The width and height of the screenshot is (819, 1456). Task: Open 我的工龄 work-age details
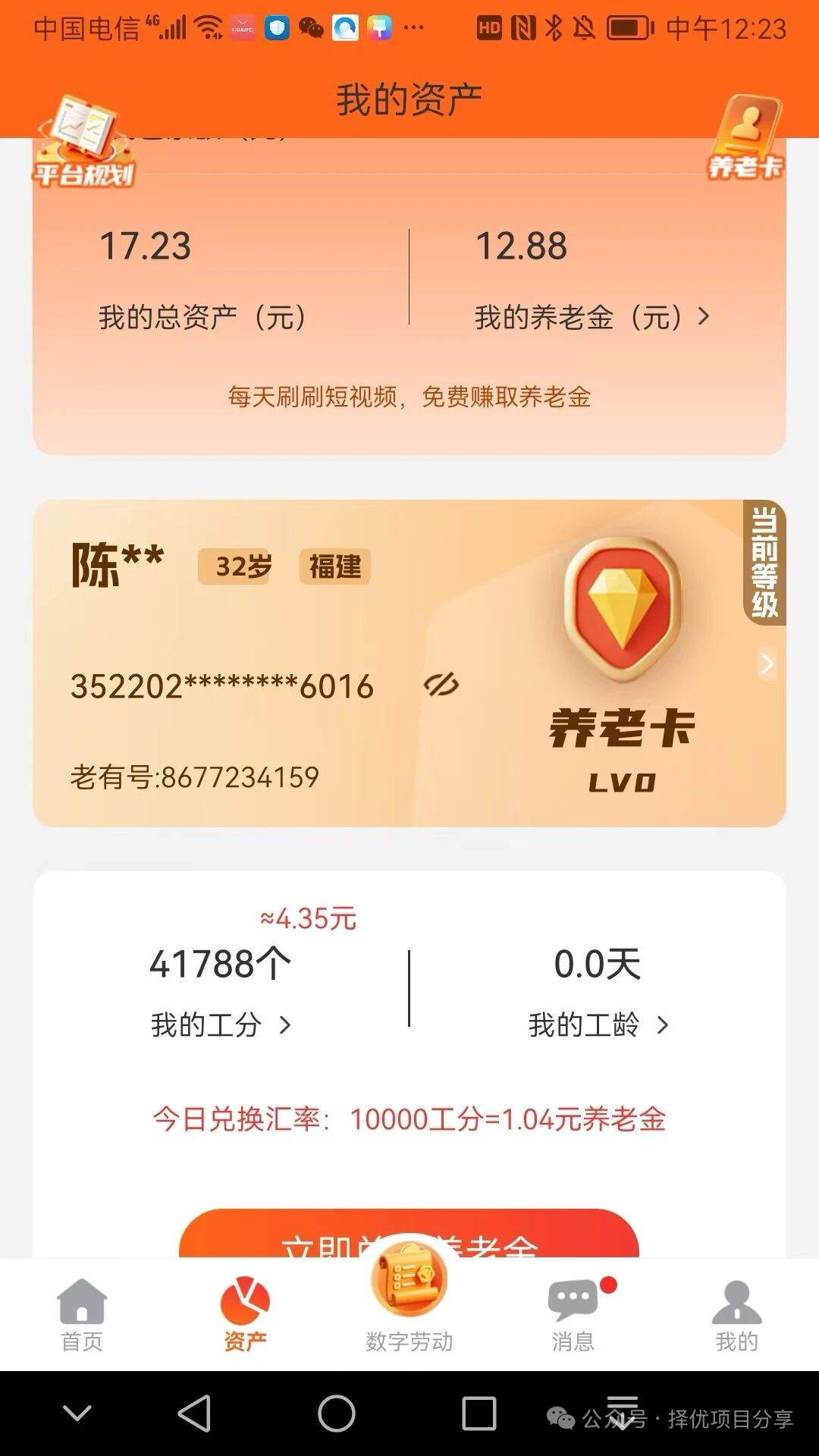click(x=664, y=1024)
